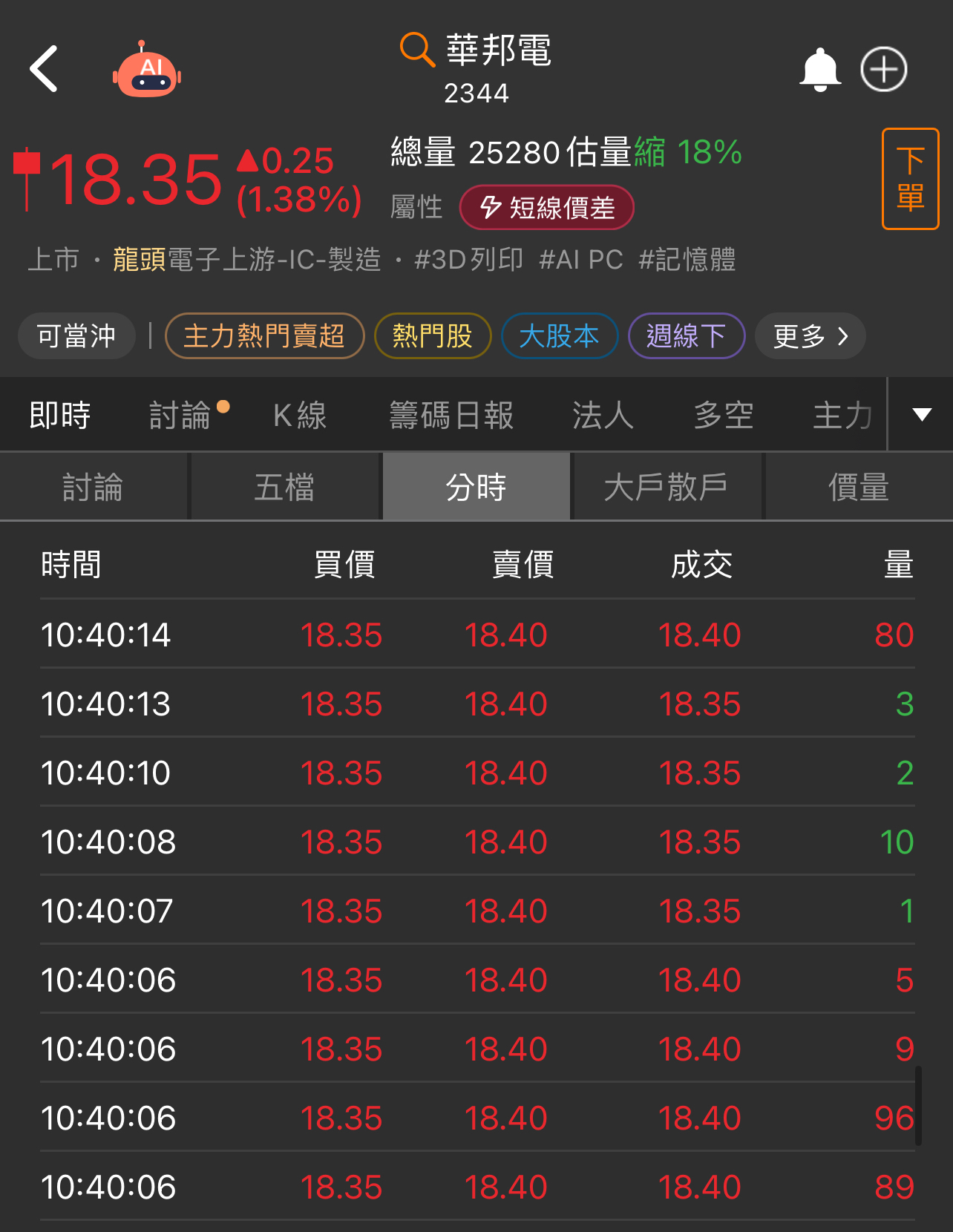The height and width of the screenshot is (1232, 953).
Task: Switch to the K線 tab
Action: [300, 415]
